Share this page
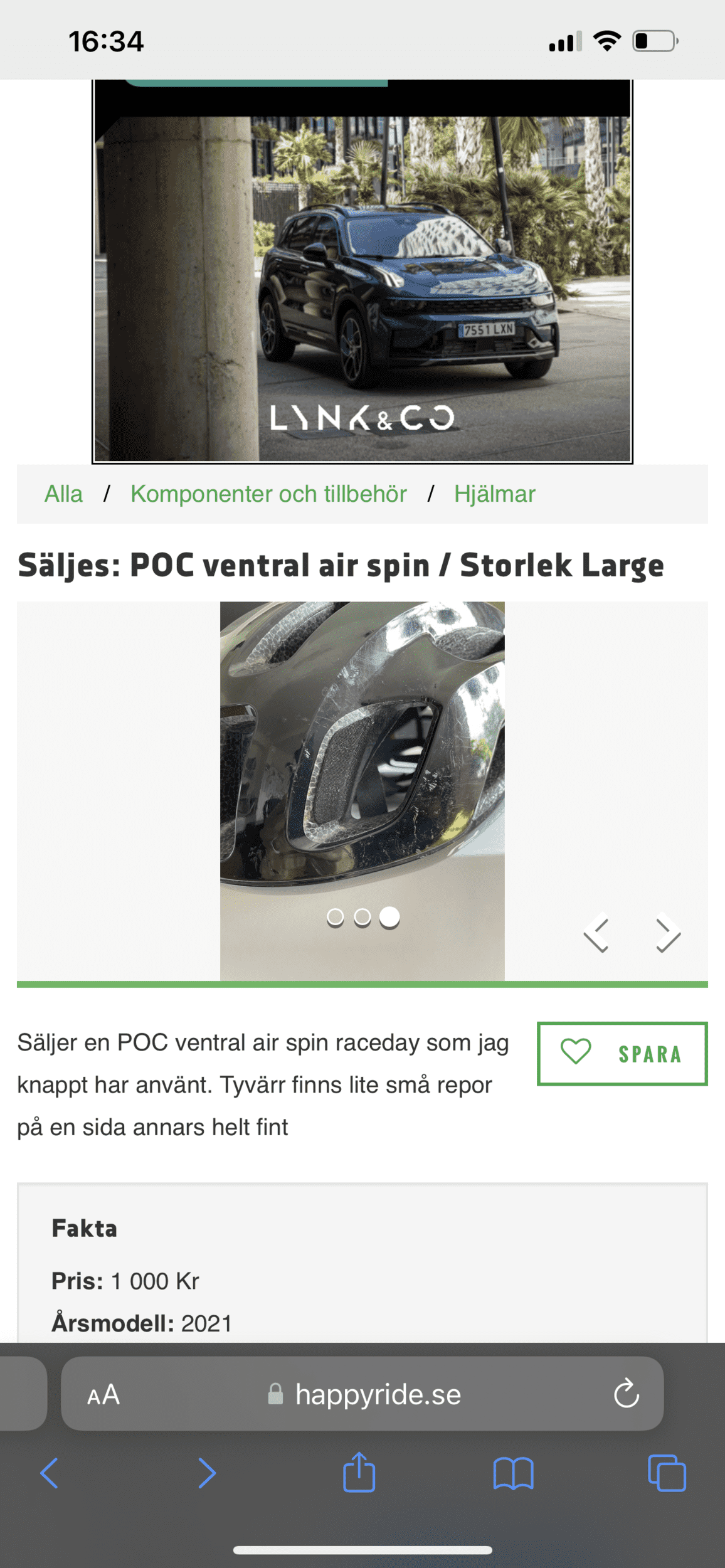 click(x=359, y=1471)
